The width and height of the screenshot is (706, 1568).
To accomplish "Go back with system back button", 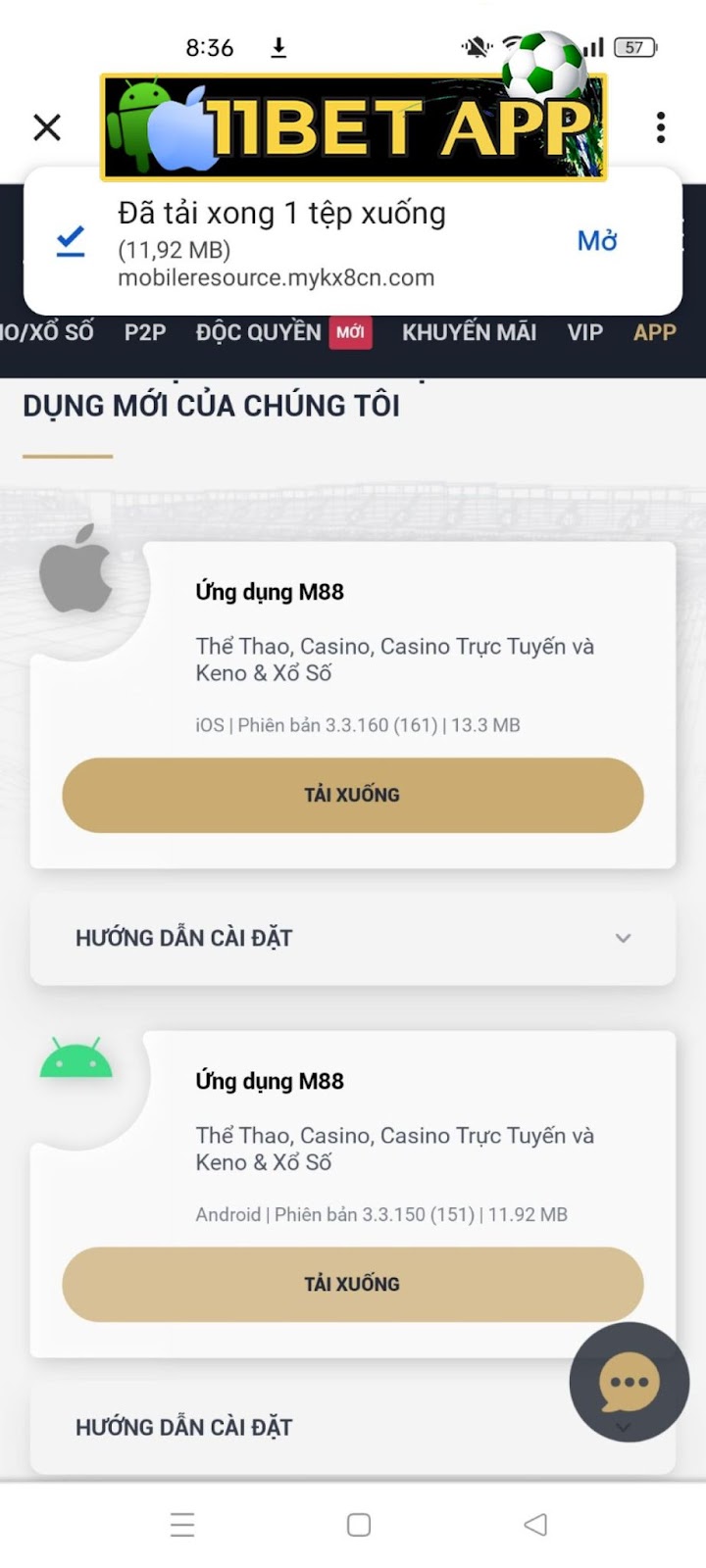I will [535, 1525].
